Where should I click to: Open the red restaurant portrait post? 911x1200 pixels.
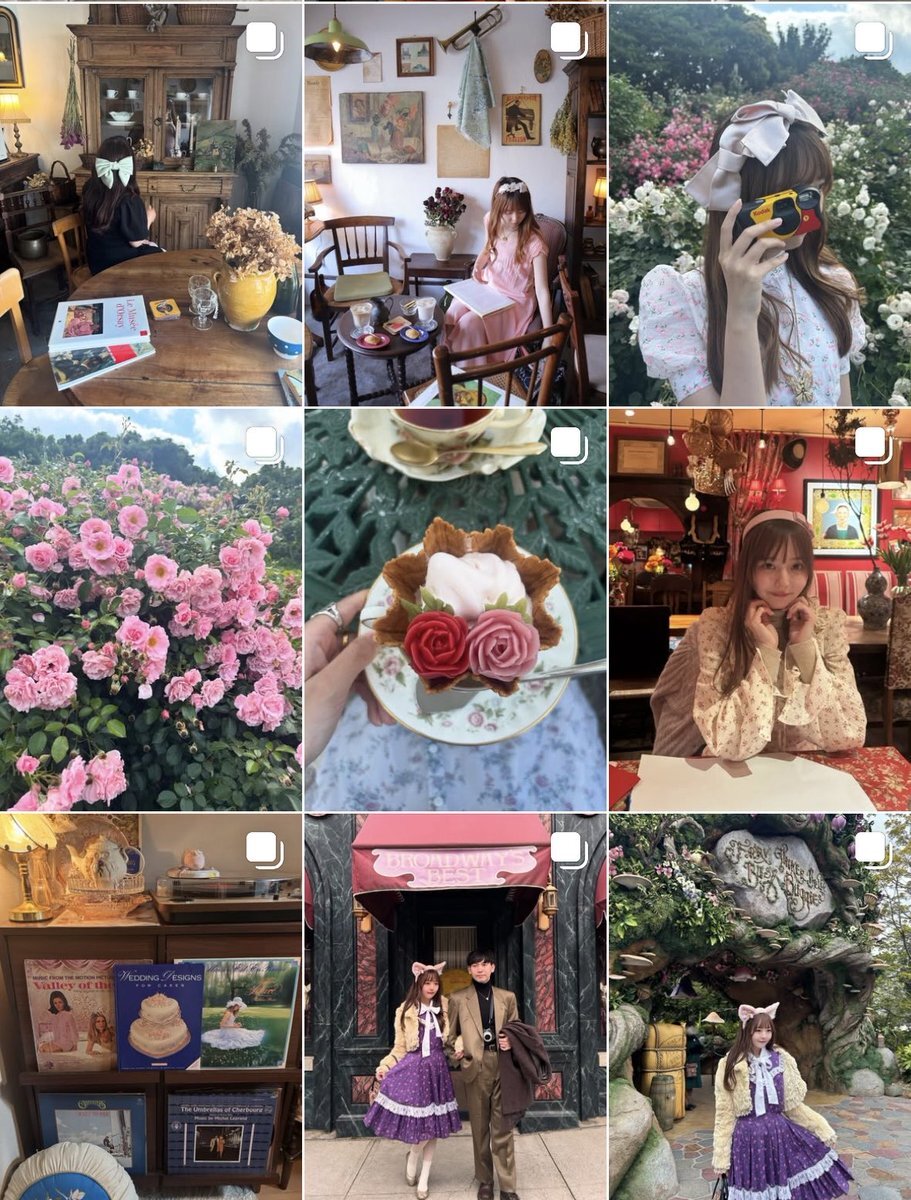pyautogui.click(x=760, y=609)
